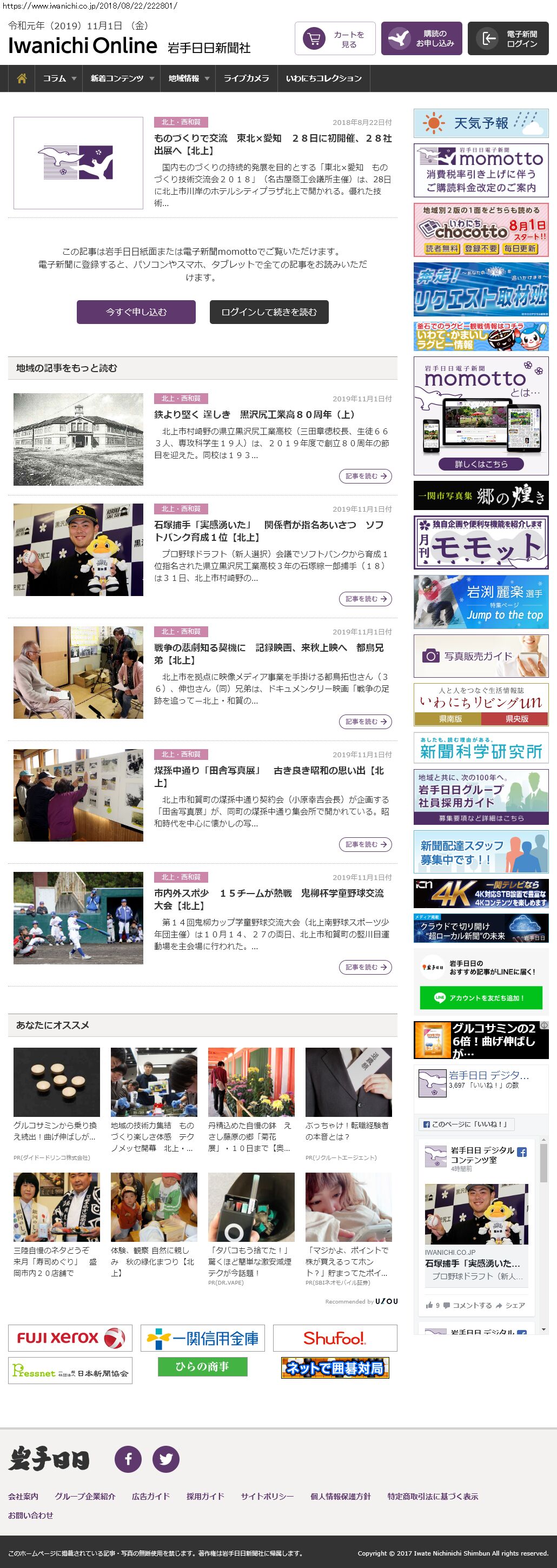557x1568 pixels.
Task: Open the 天気予報 weather banner
Action: 481,123
